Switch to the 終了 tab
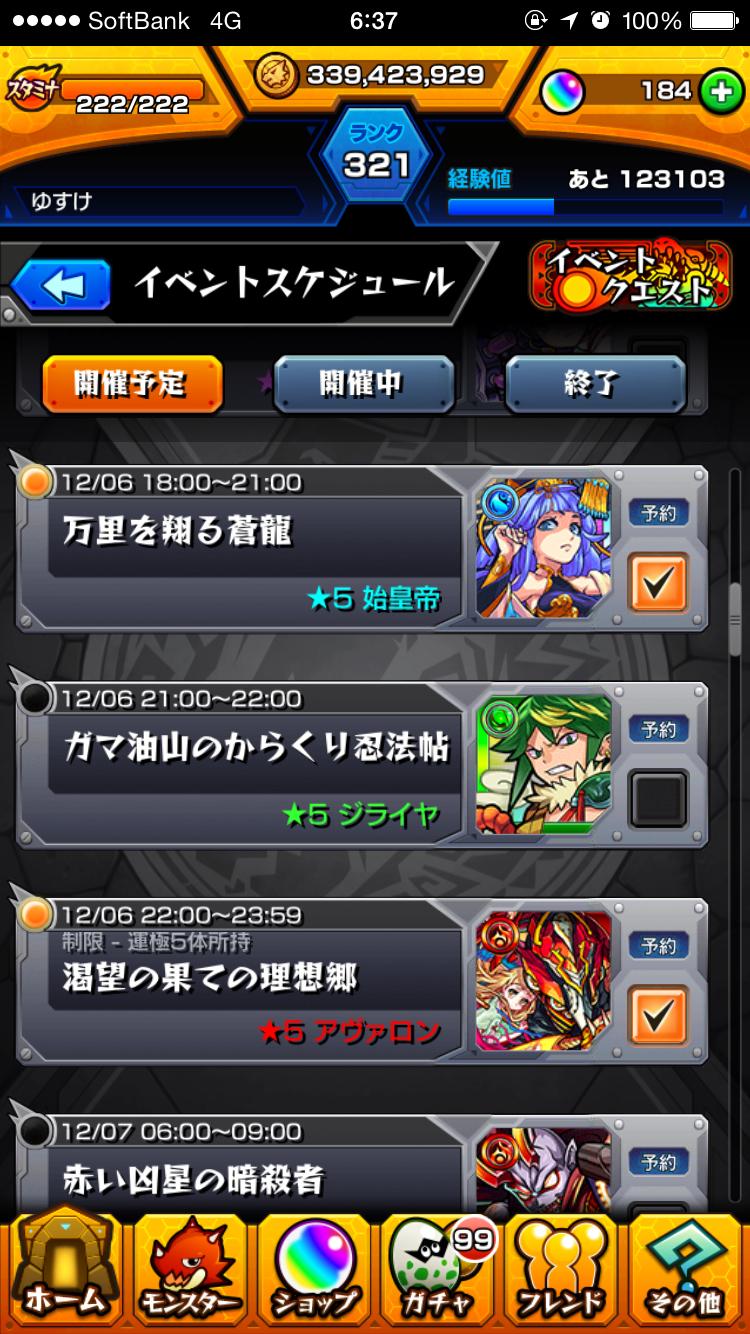This screenshot has width=750, height=1334. pyautogui.click(x=594, y=383)
